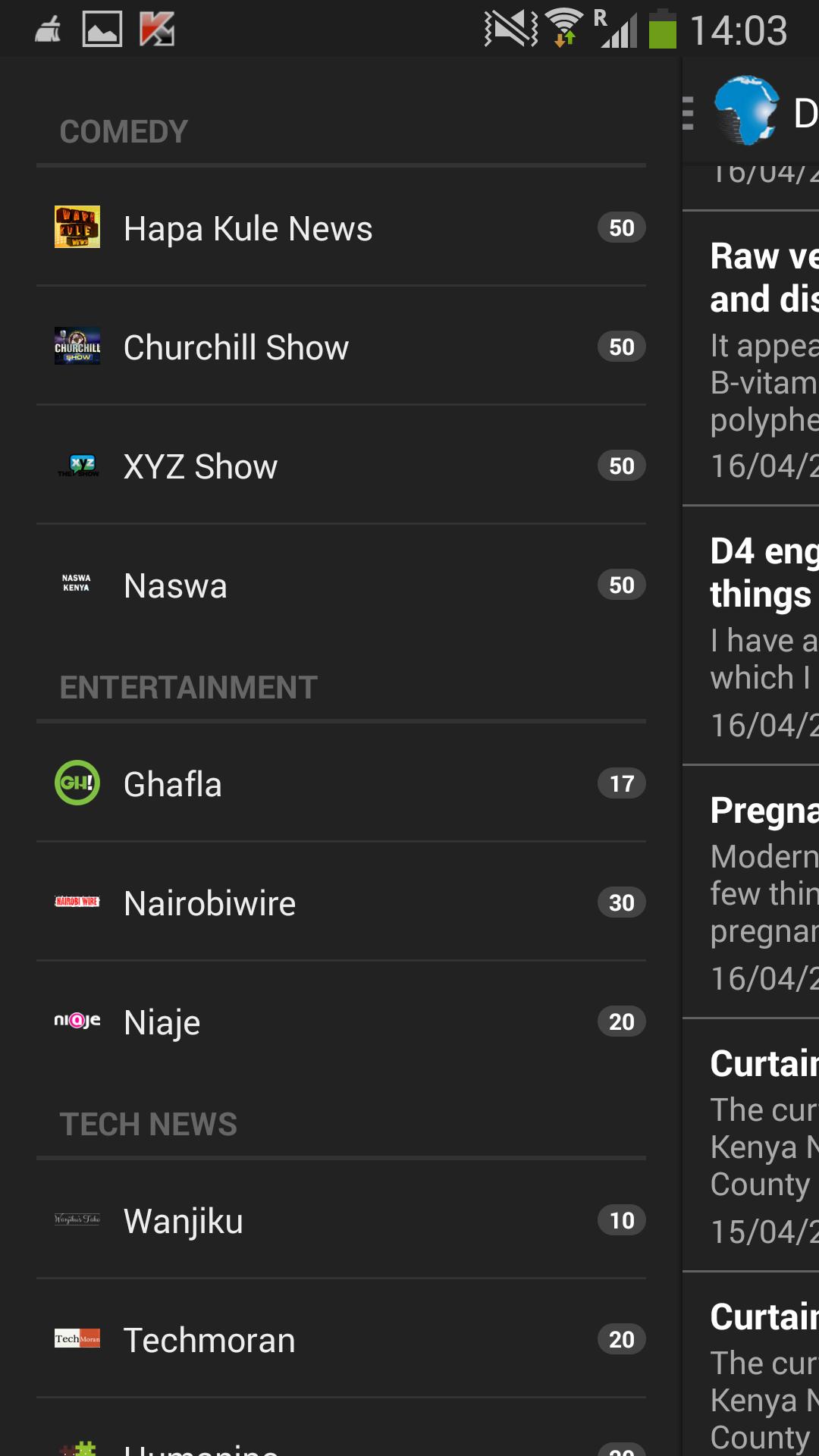Open the Naswa Kenya channel icon
Screen dimensions: 819x1456
77,585
